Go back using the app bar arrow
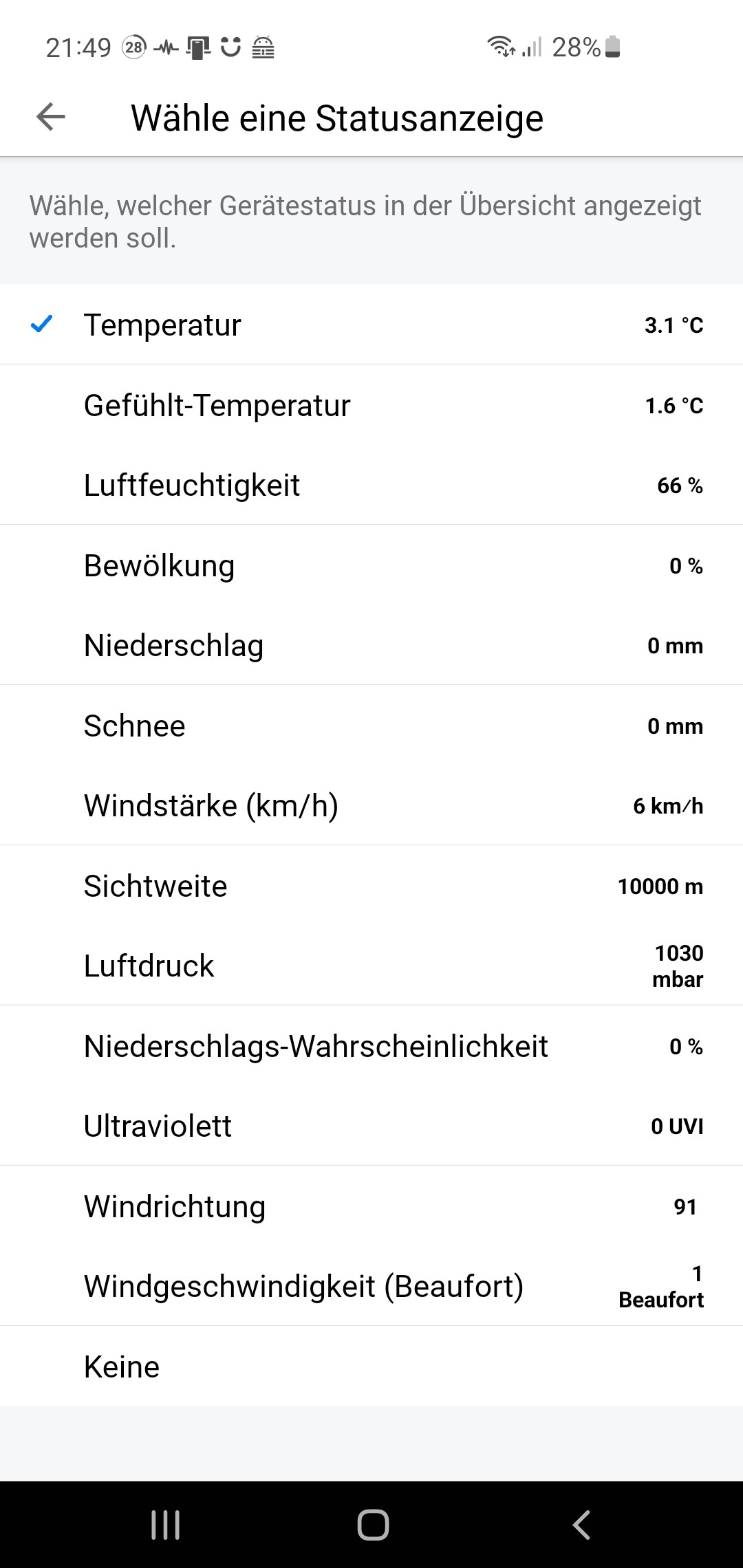The image size is (743, 1568). (x=50, y=117)
